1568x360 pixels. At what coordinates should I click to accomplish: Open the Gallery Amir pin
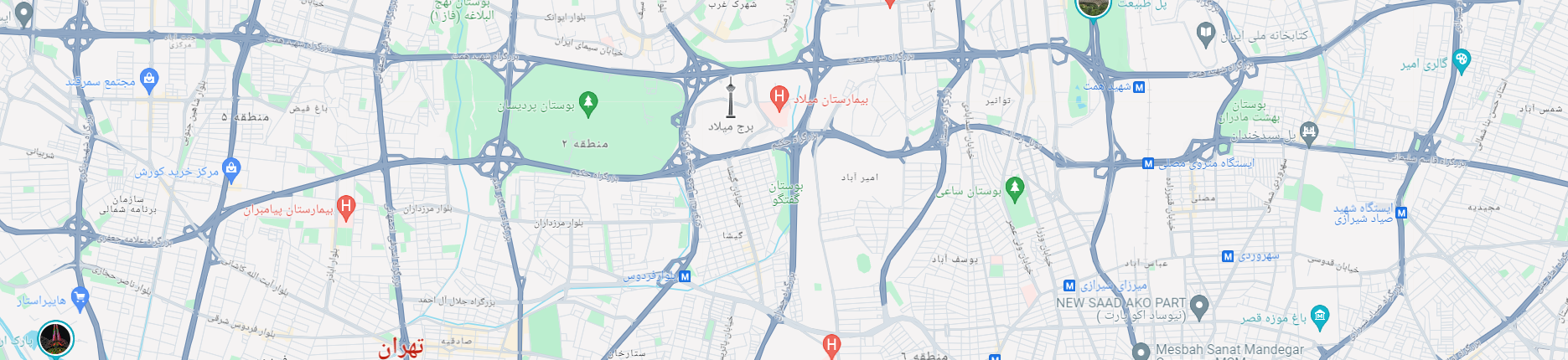[1462, 61]
